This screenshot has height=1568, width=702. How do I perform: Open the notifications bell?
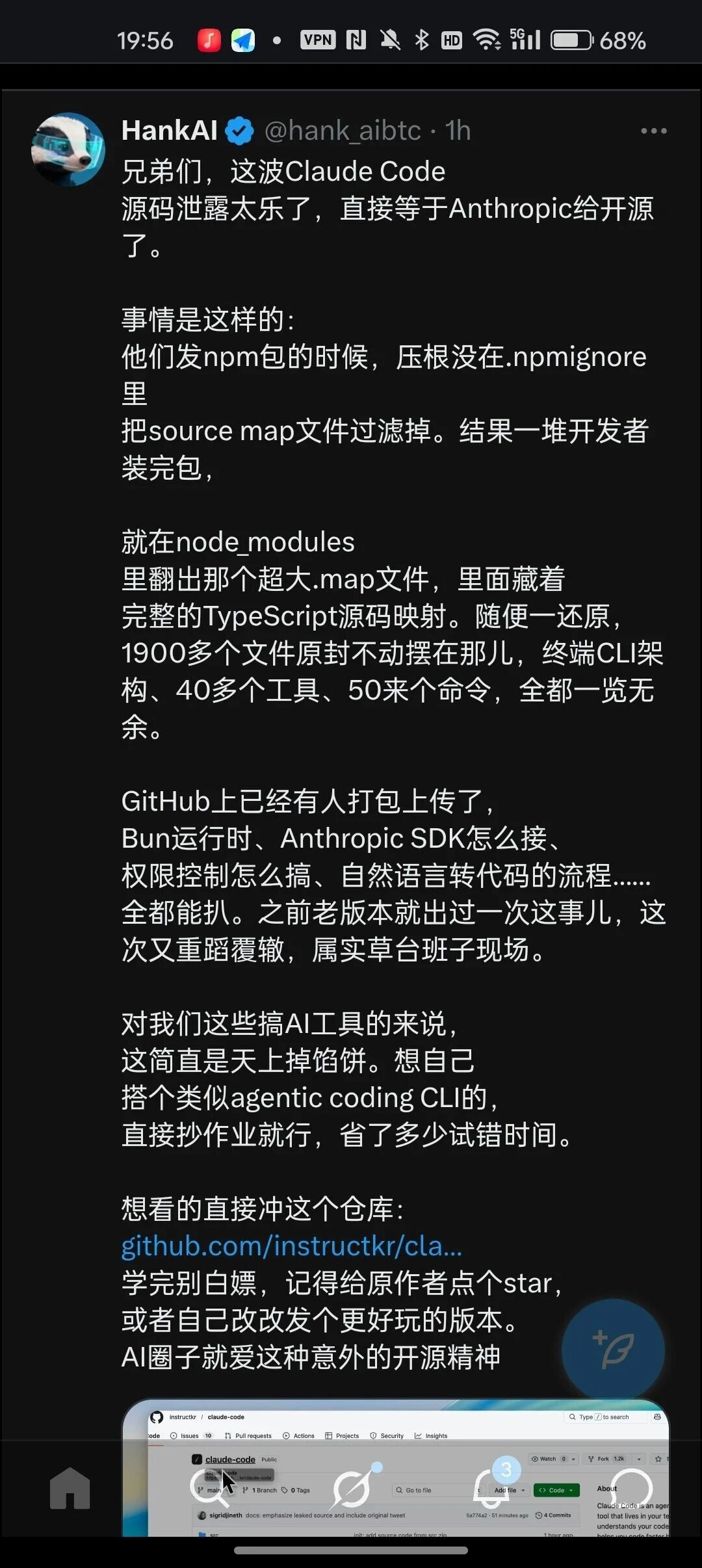(x=492, y=1488)
